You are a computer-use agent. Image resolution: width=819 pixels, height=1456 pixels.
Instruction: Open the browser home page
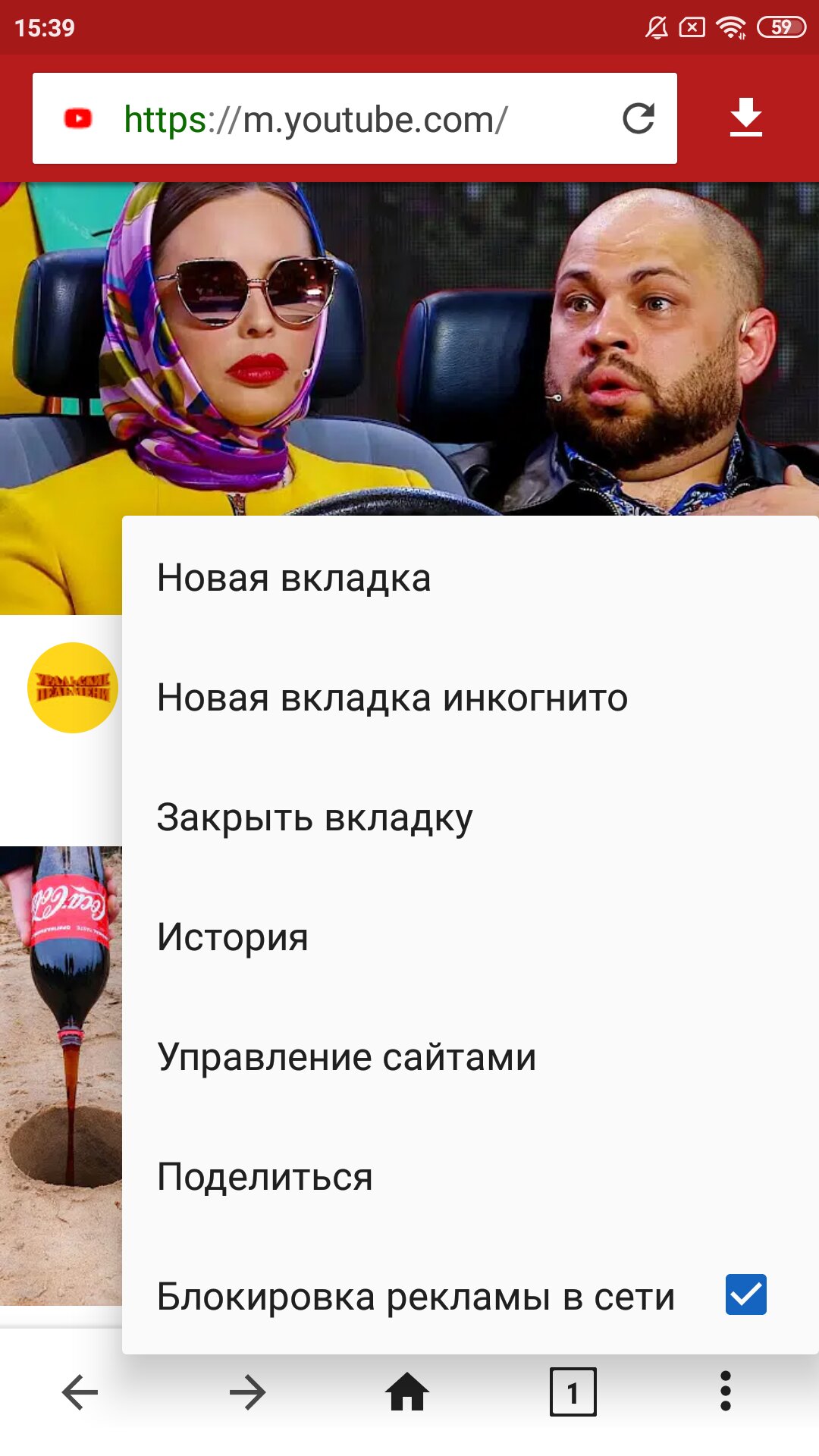click(407, 1392)
